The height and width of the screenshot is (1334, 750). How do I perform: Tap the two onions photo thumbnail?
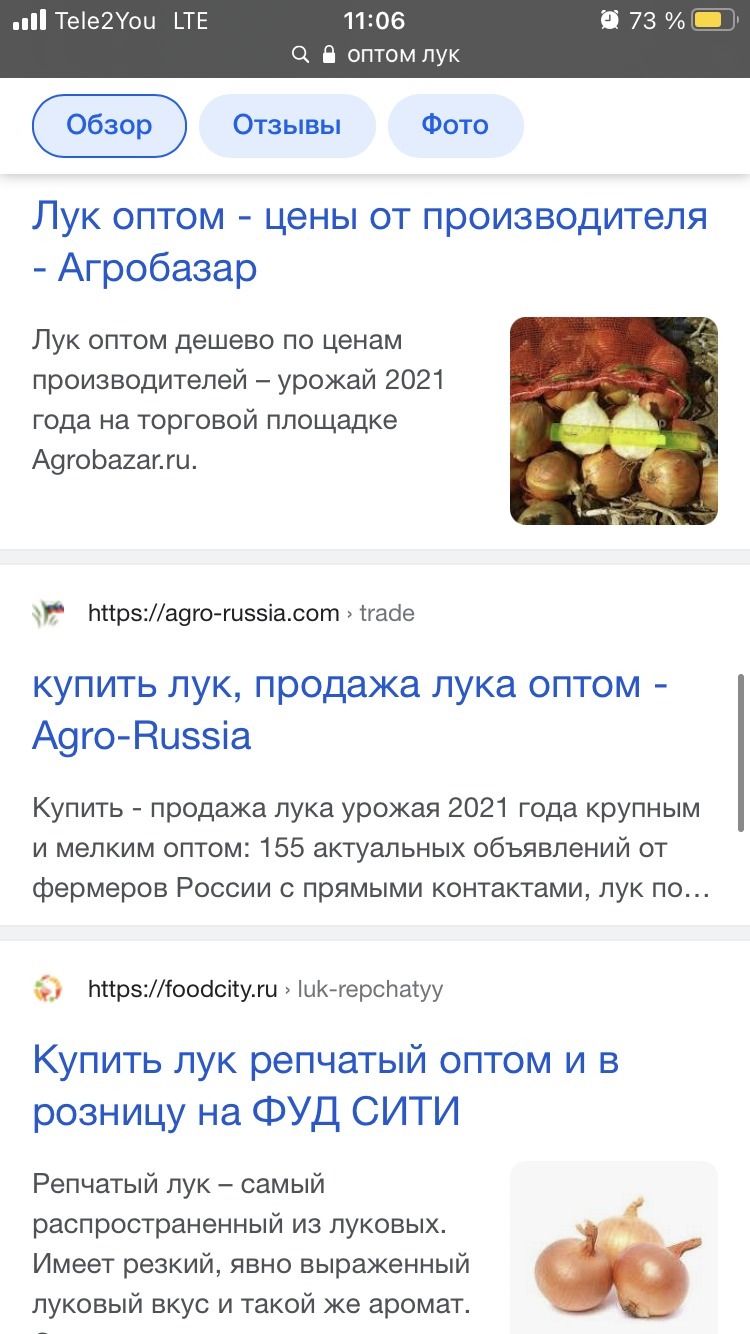coord(613,1248)
